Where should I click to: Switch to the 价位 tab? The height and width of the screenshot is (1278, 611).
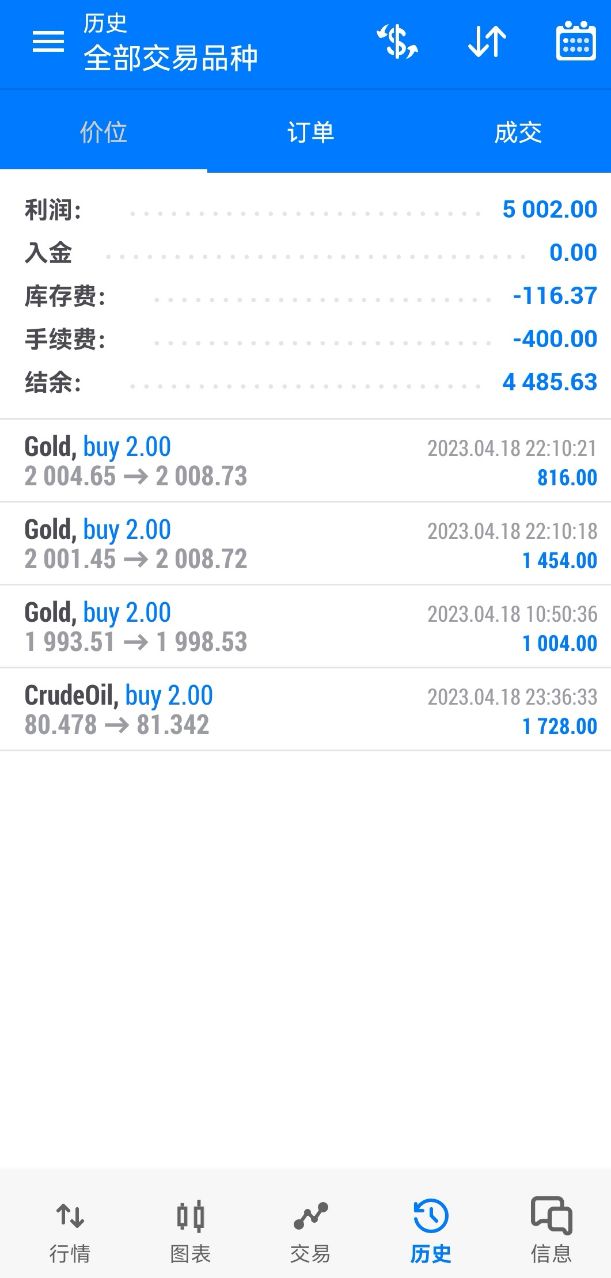point(103,132)
